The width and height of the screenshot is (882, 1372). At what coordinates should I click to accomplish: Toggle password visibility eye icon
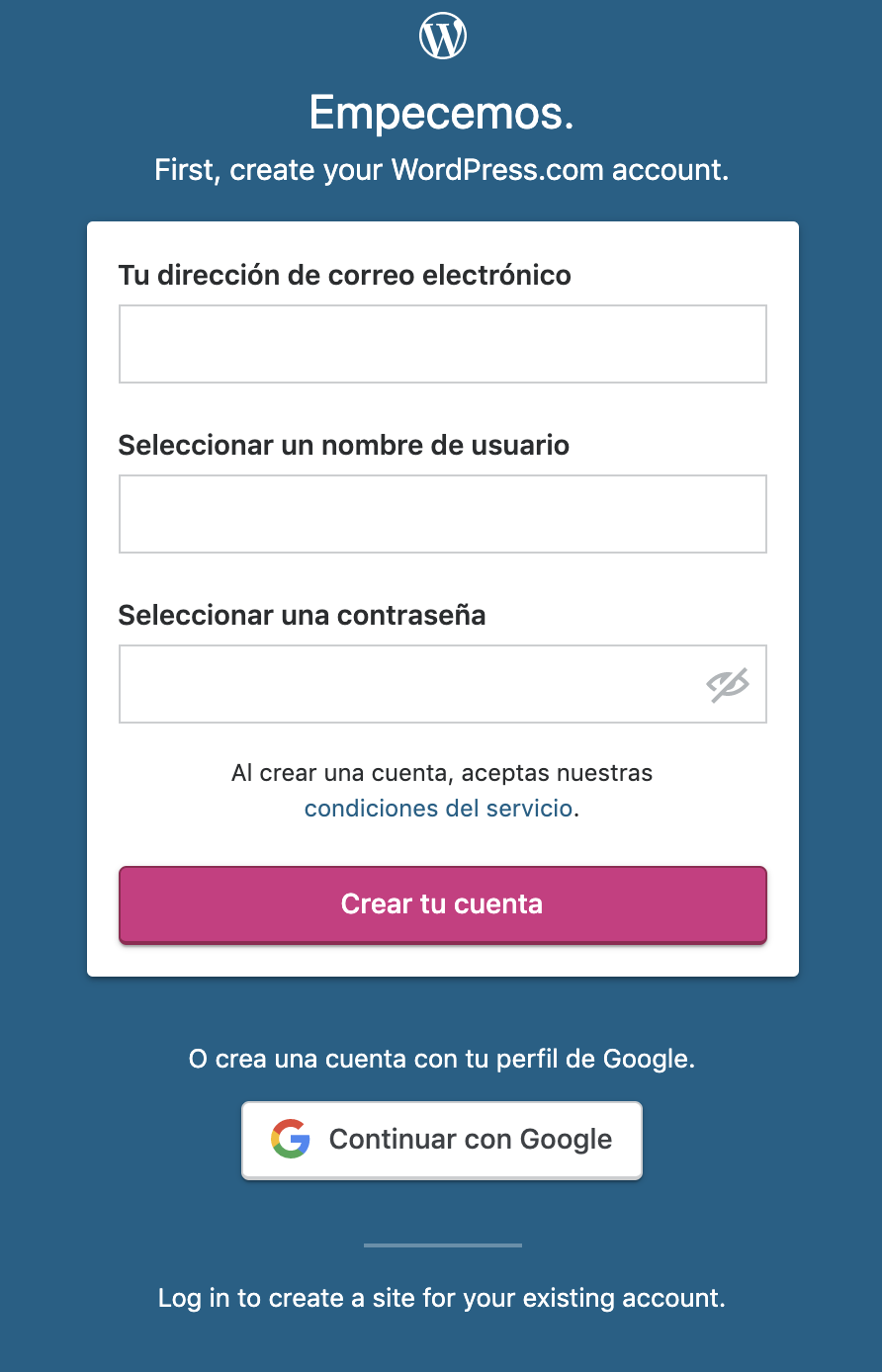(728, 684)
